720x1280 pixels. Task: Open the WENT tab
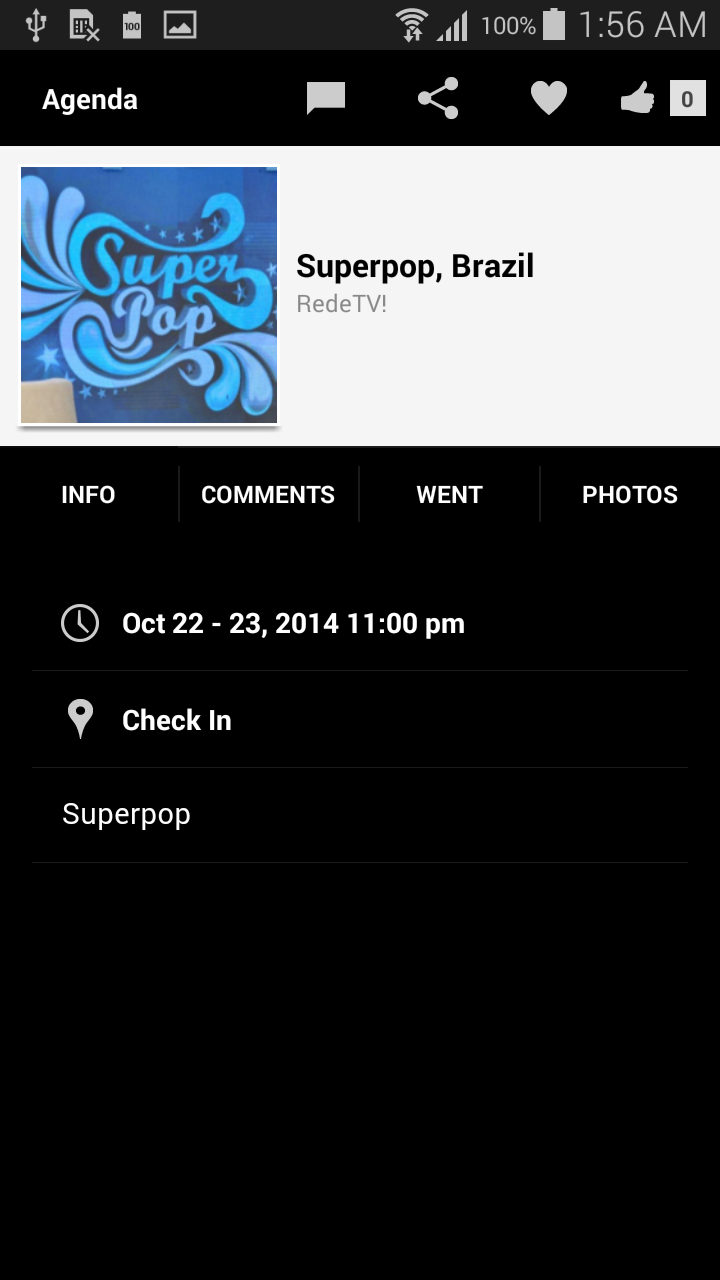[x=449, y=495]
